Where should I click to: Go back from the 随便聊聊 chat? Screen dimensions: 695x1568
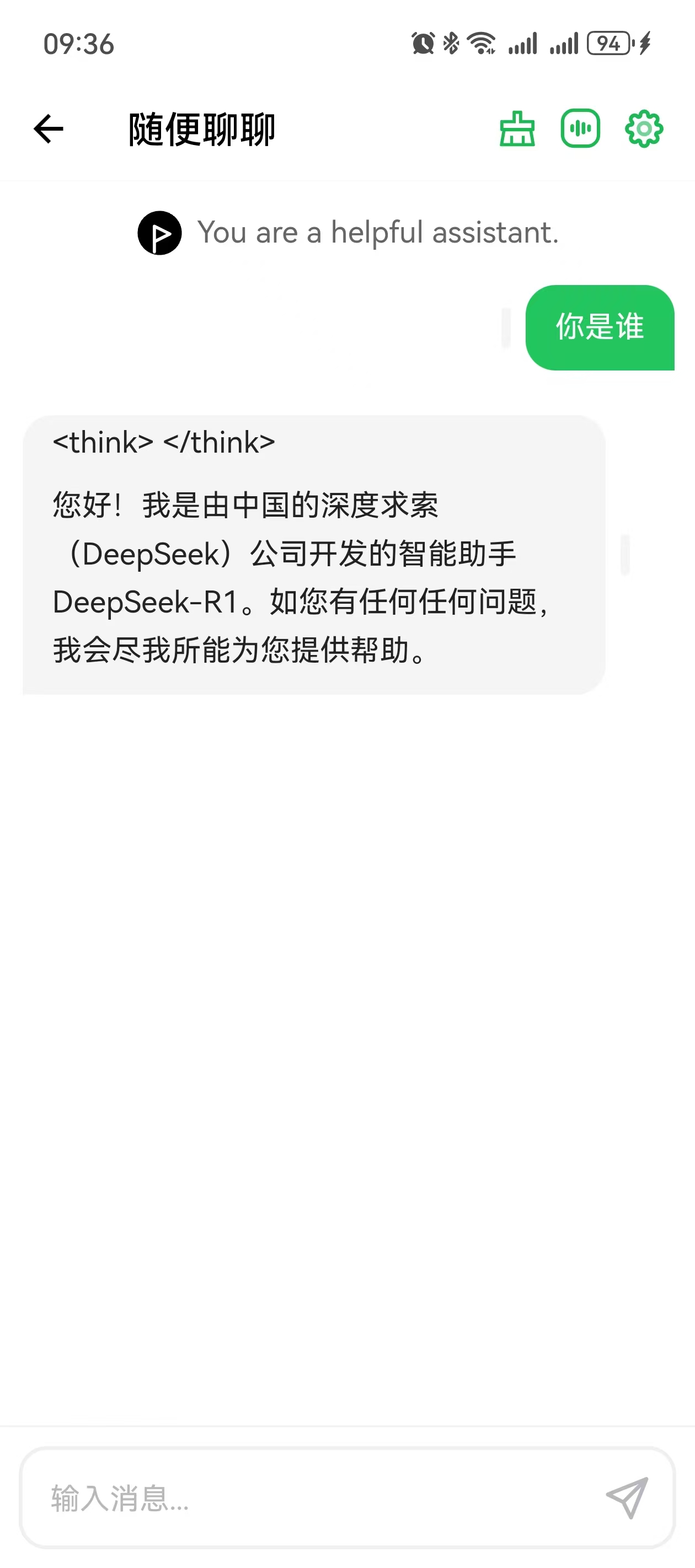click(x=49, y=129)
